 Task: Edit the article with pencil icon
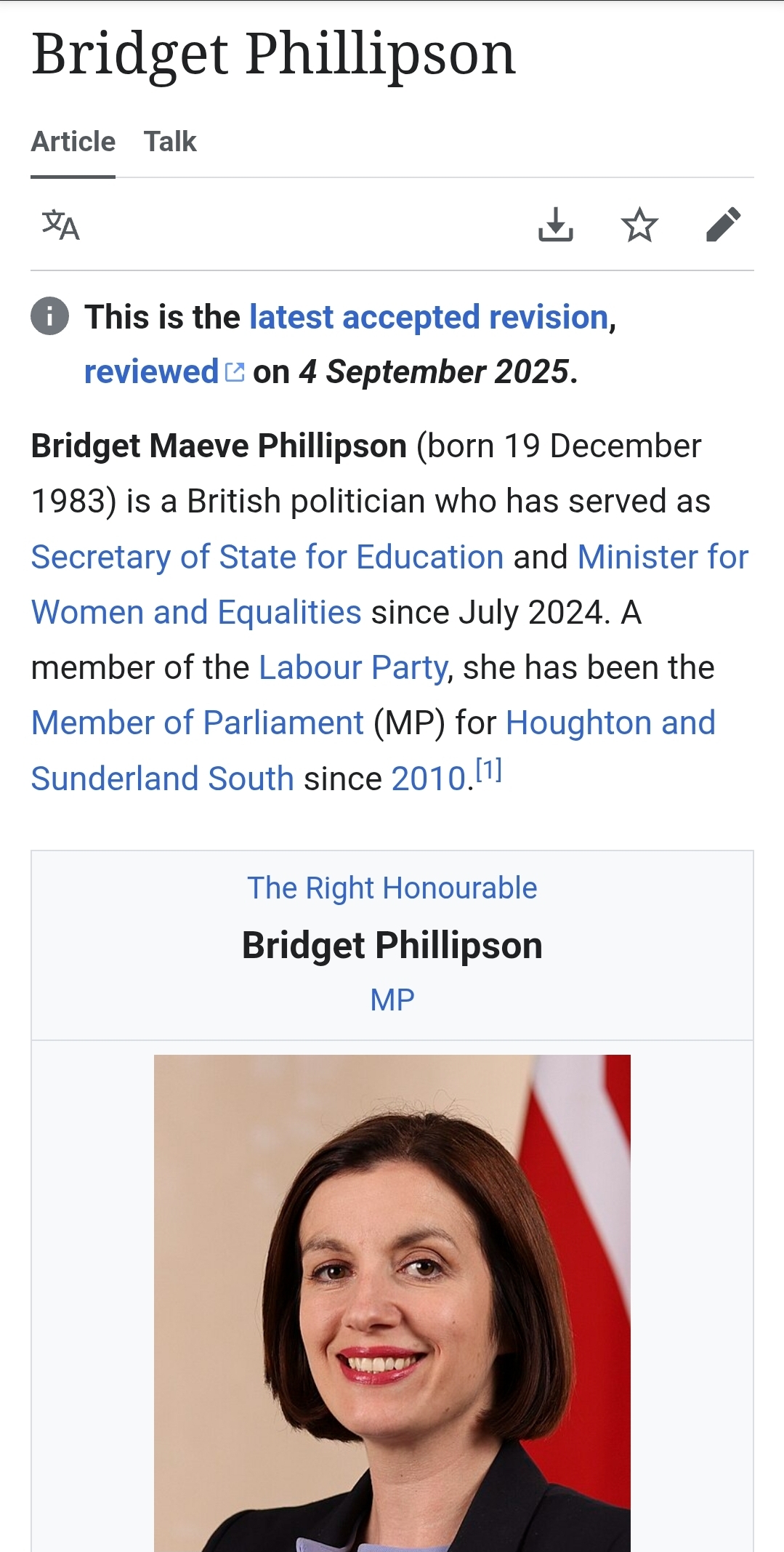point(723,225)
